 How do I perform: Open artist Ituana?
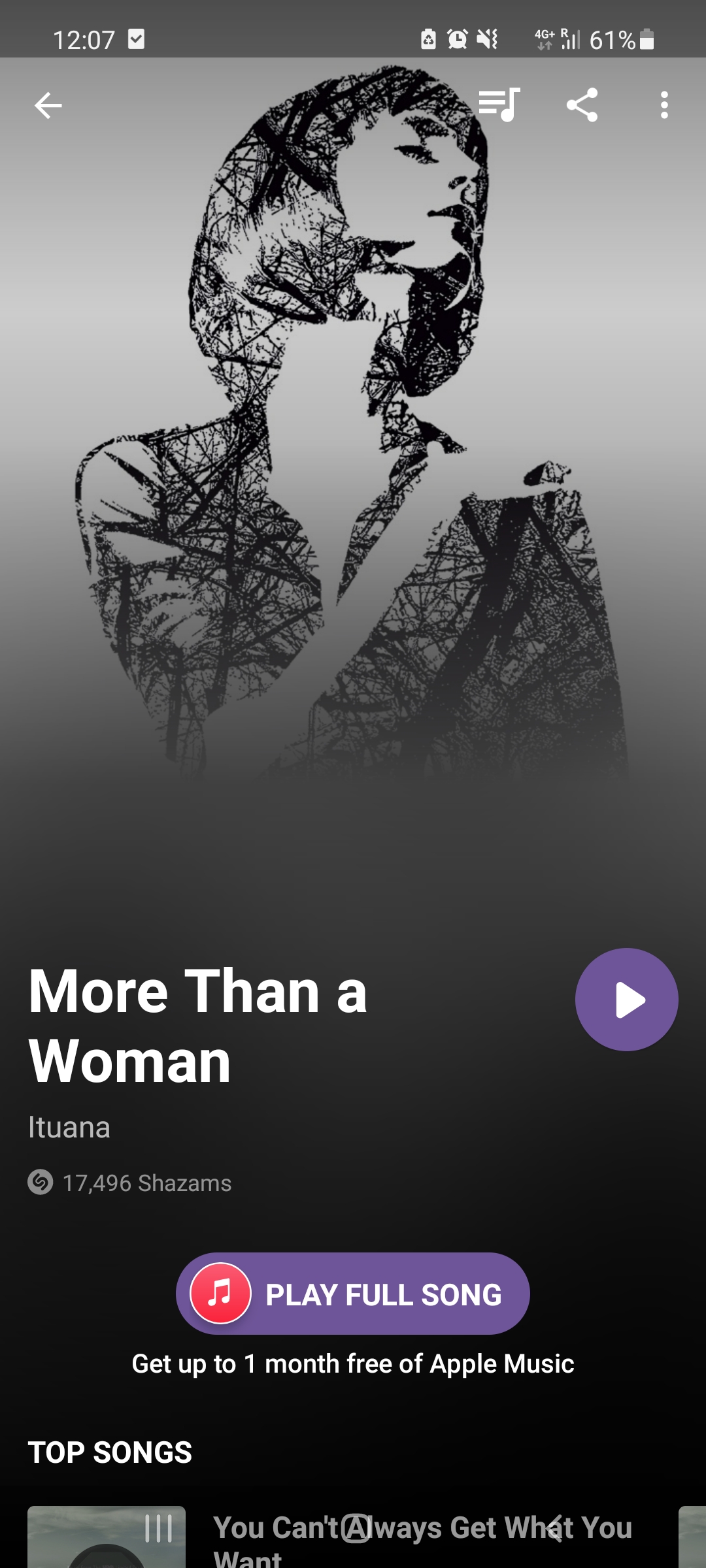(69, 1128)
